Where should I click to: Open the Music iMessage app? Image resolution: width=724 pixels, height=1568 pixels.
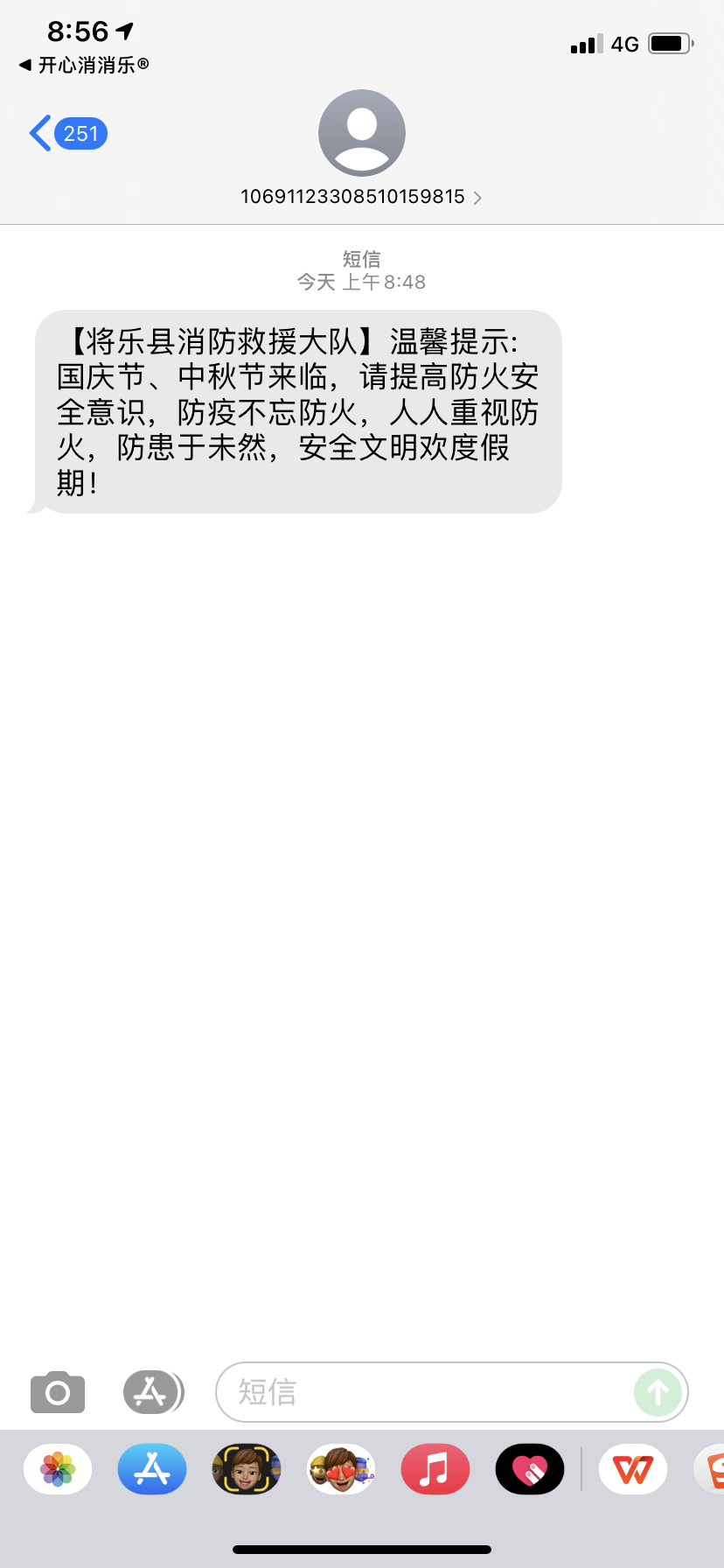pos(435,1469)
